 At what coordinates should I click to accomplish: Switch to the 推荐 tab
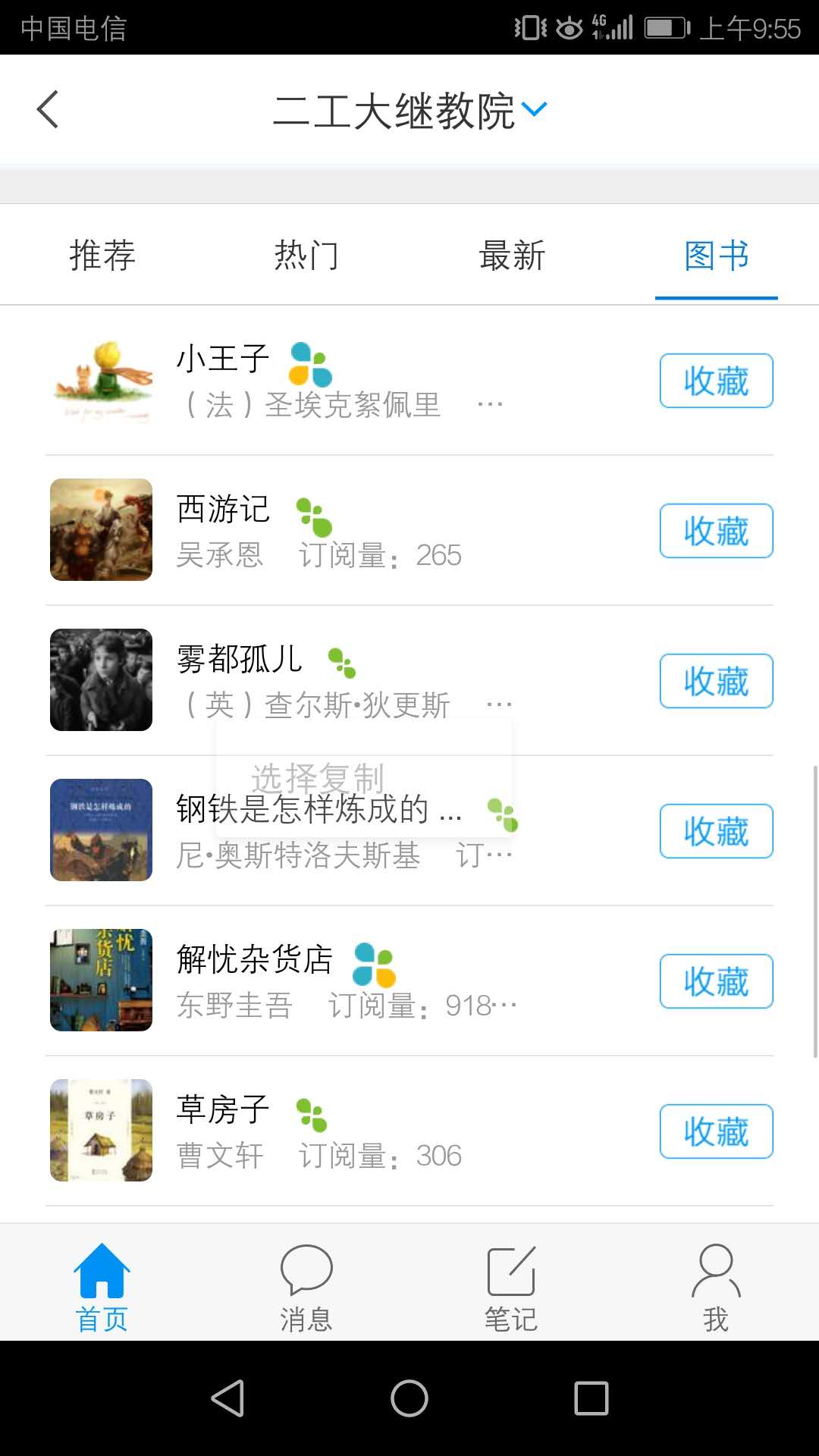(102, 256)
